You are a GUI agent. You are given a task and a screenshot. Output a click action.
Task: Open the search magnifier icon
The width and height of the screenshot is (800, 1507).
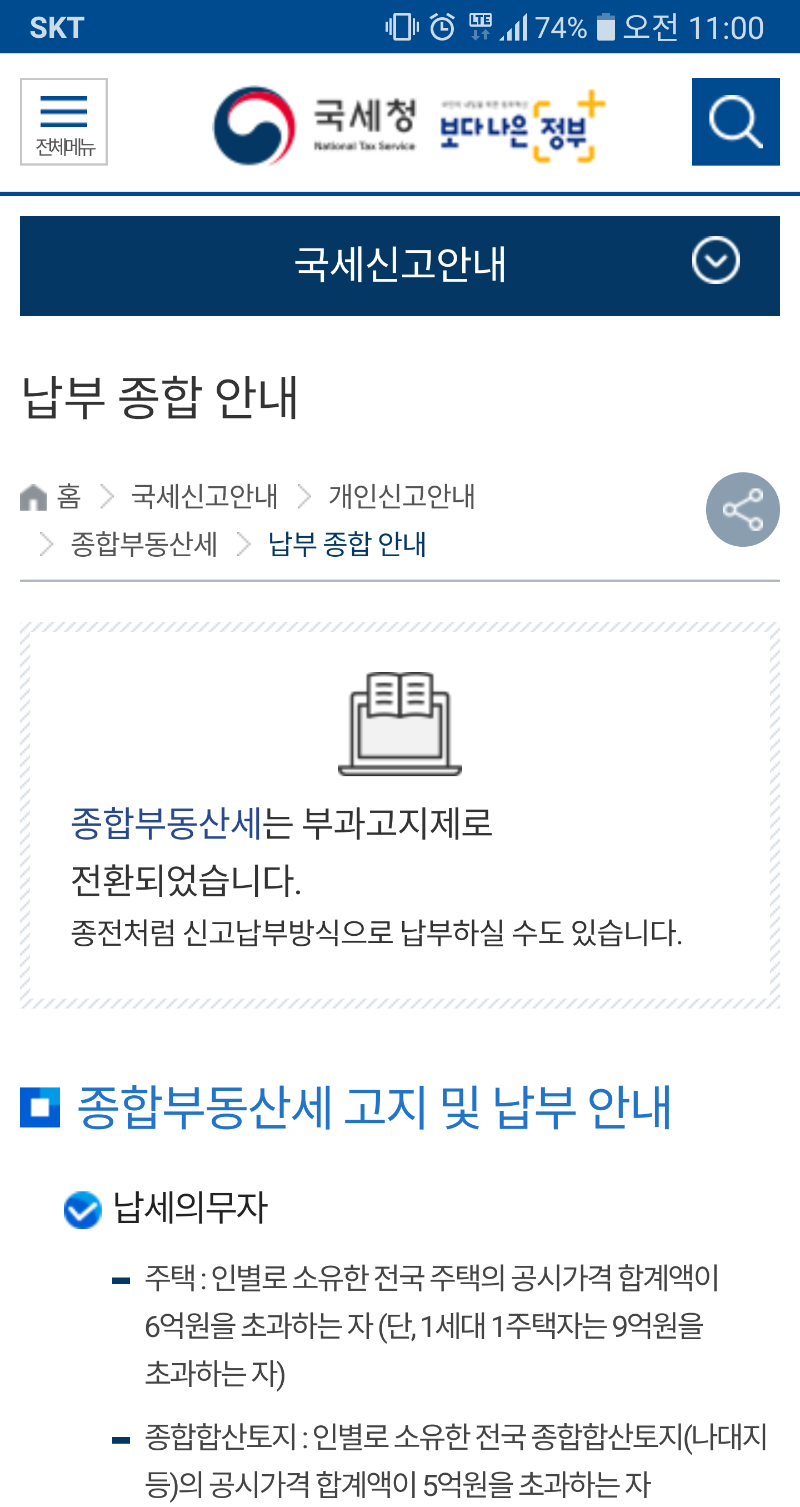736,122
